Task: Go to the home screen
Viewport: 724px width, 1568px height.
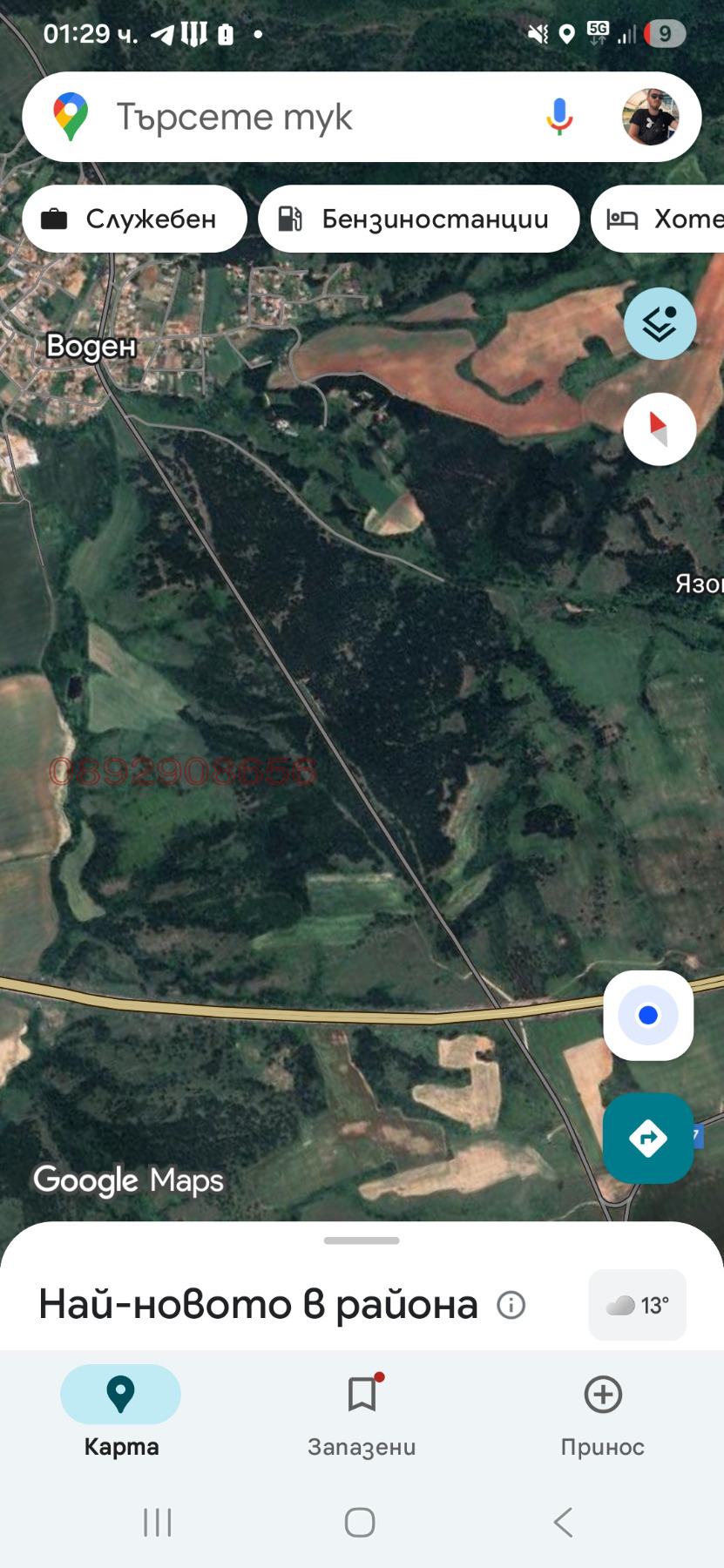Action: tap(360, 1523)
